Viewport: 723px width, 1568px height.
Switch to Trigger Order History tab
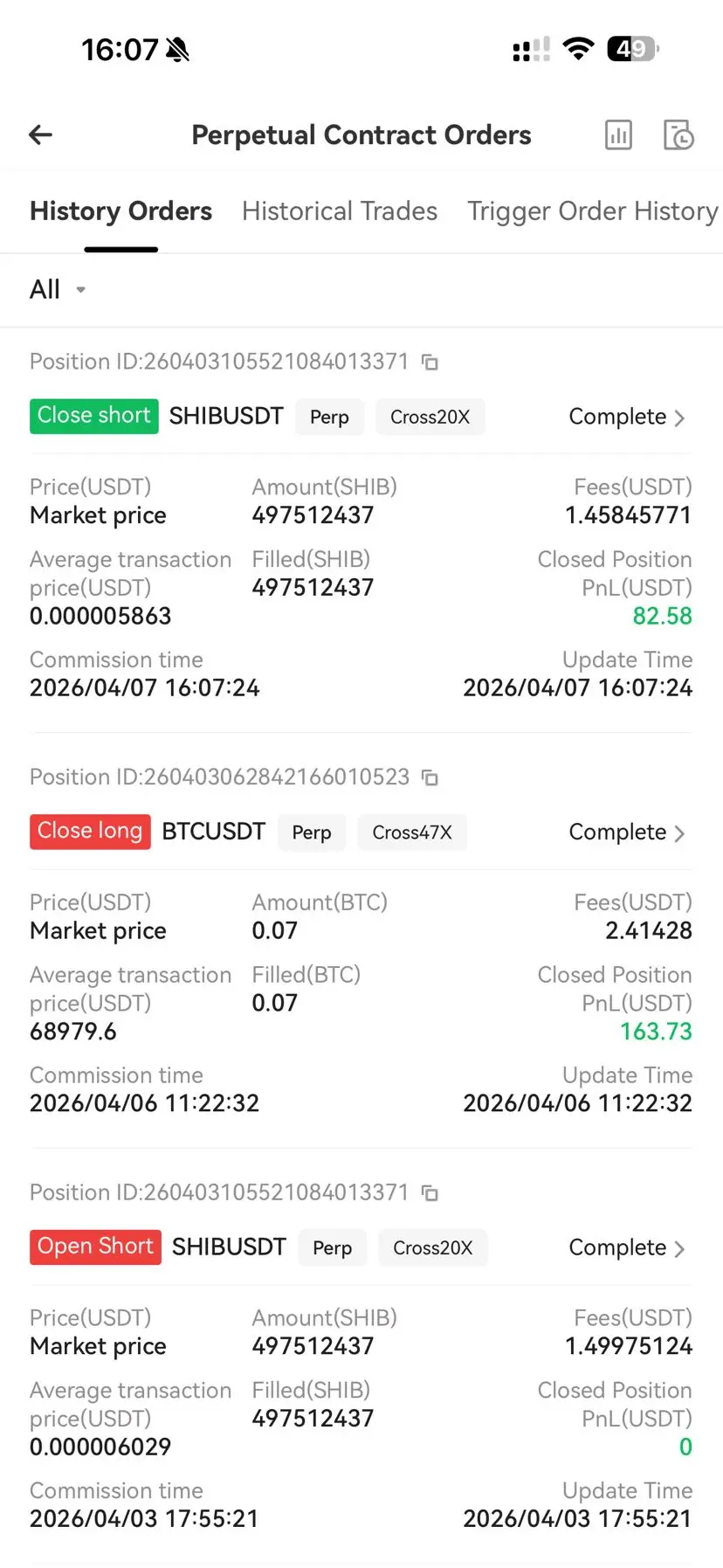(x=592, y=211)
